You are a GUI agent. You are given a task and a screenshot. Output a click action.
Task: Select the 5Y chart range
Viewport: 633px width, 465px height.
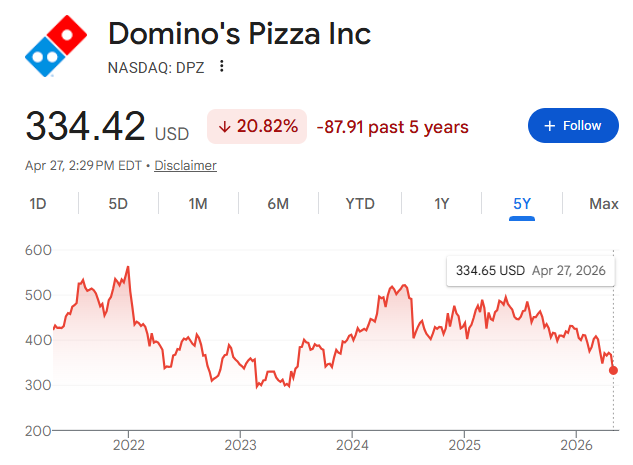[x=522, y=204]
